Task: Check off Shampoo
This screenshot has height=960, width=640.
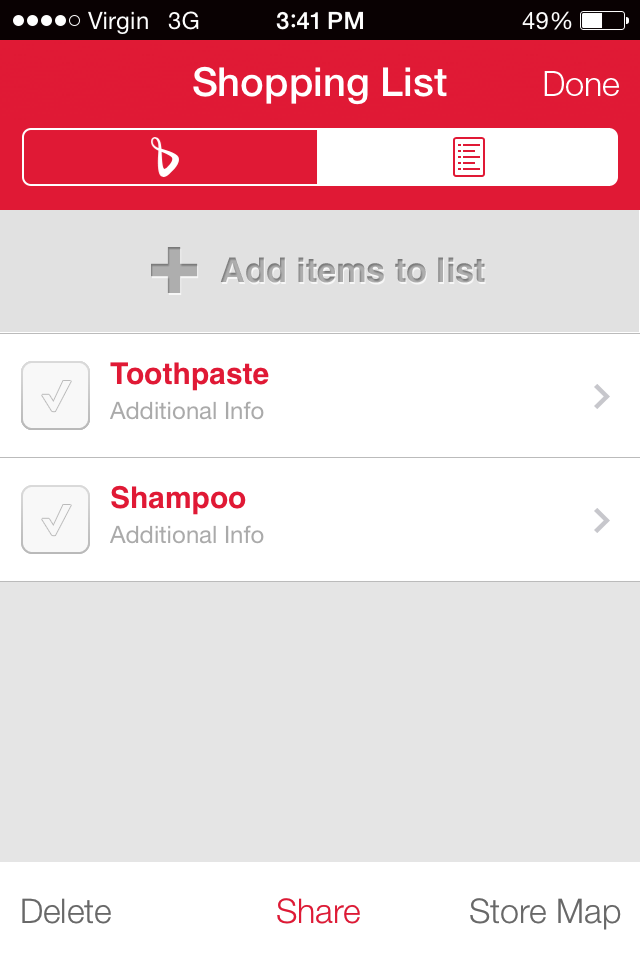Action: (x=56, y=520)
